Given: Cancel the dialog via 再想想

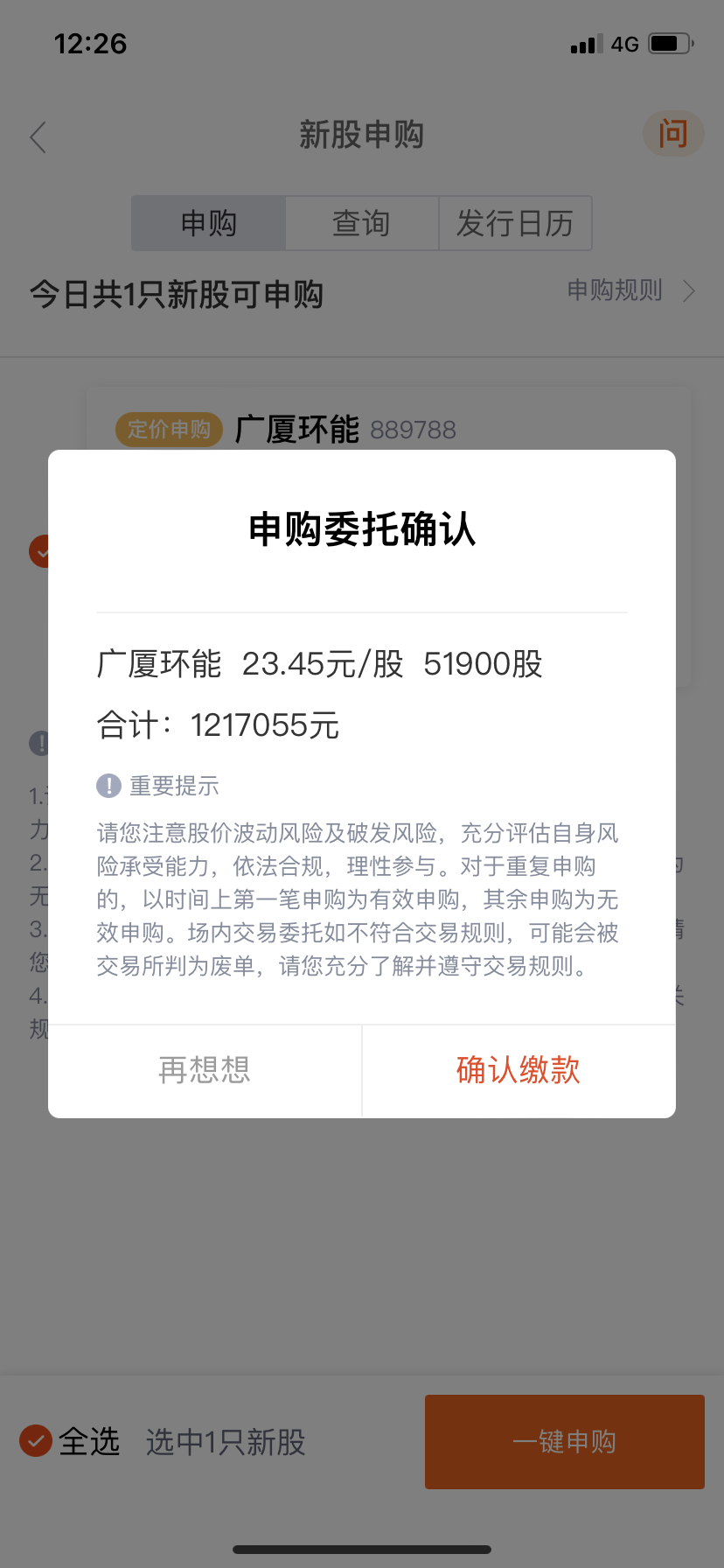Looking at the screenshot, I should [205, 1070].
